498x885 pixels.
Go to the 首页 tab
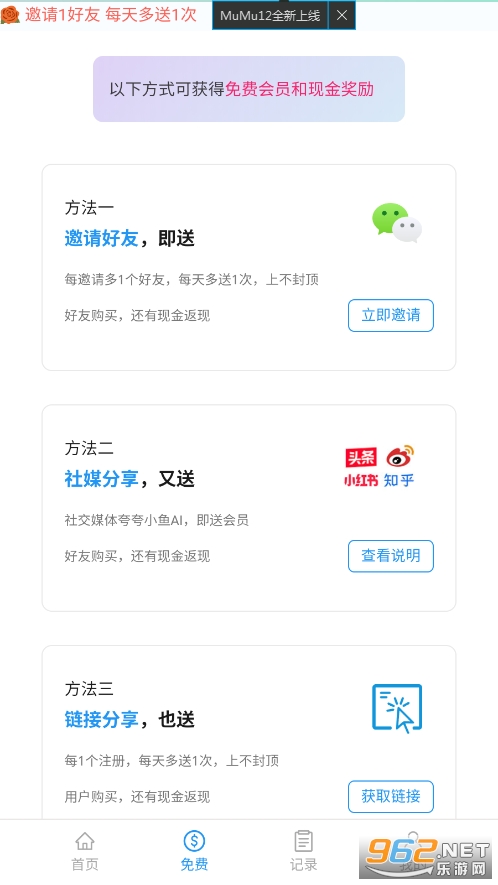click(85, 851)
